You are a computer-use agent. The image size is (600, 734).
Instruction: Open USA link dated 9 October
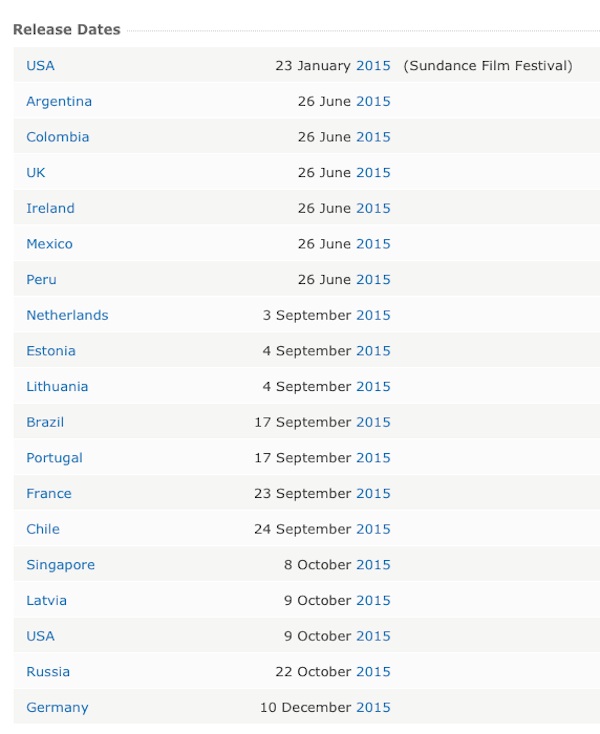click(41, 636)
